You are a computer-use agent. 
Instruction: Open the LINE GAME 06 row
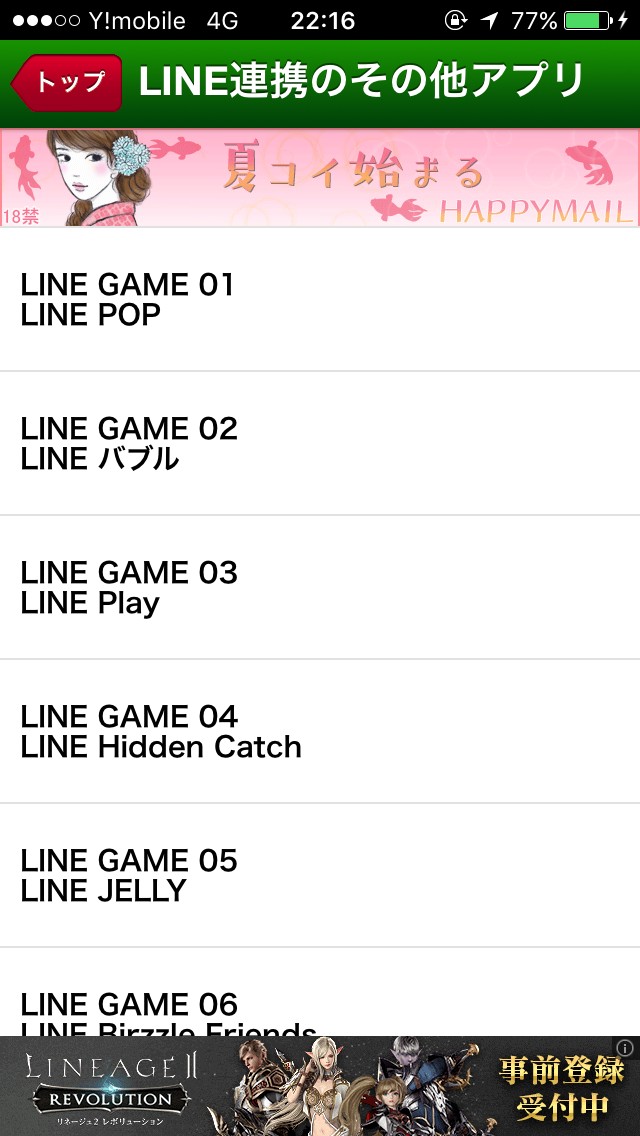(x=320, y=992)
